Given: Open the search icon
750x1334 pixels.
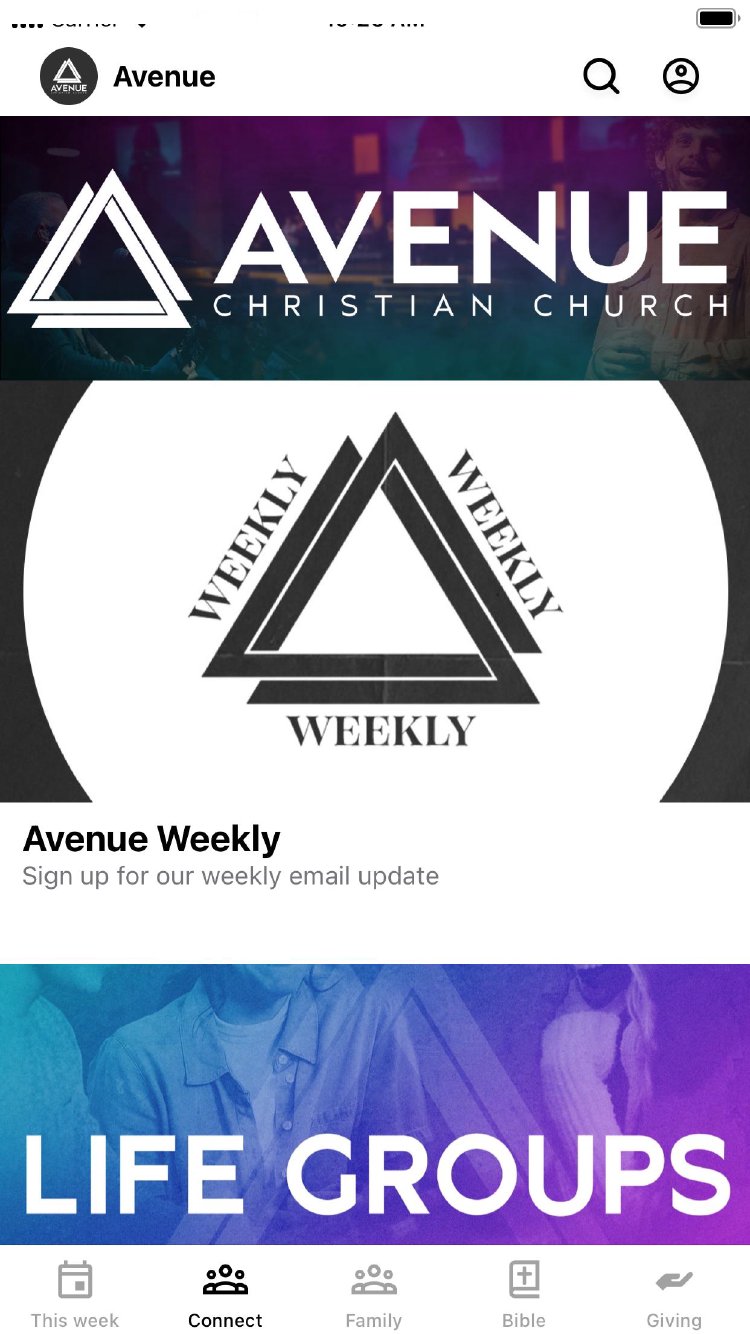Looking at the screenshot, I should tap(601, 76).
